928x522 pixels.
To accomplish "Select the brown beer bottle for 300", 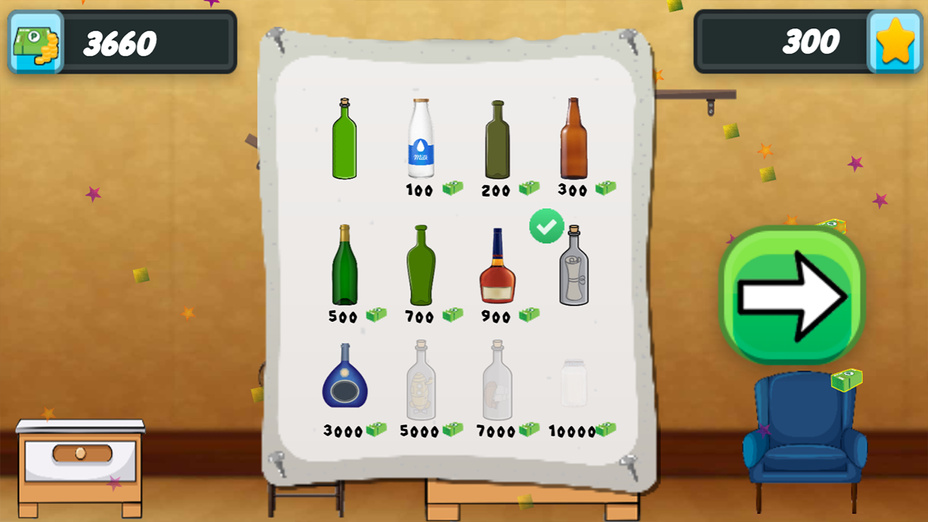I will (x=573, y=139).
